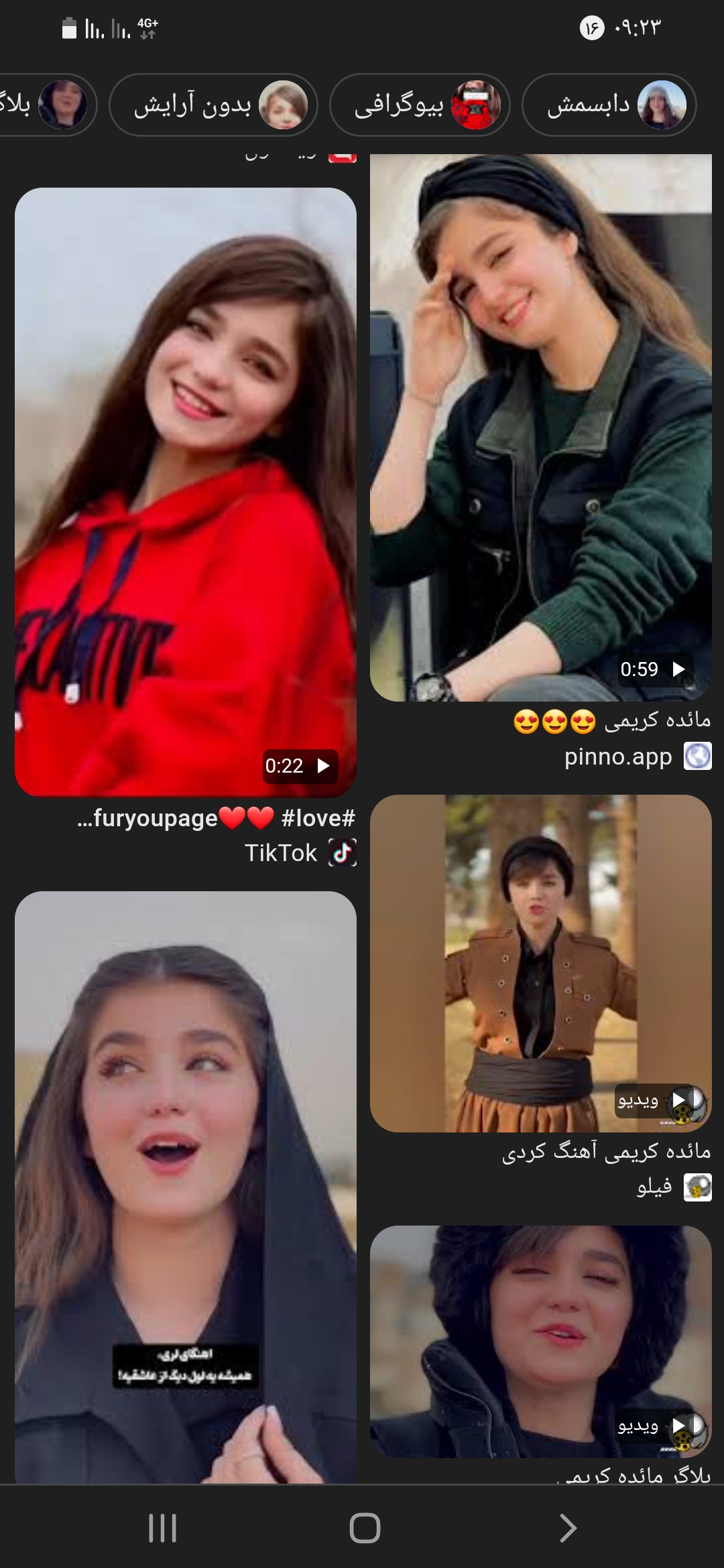724x1568 pixels.
Task: Open the pinno.app source link
Action: point(618,757)
